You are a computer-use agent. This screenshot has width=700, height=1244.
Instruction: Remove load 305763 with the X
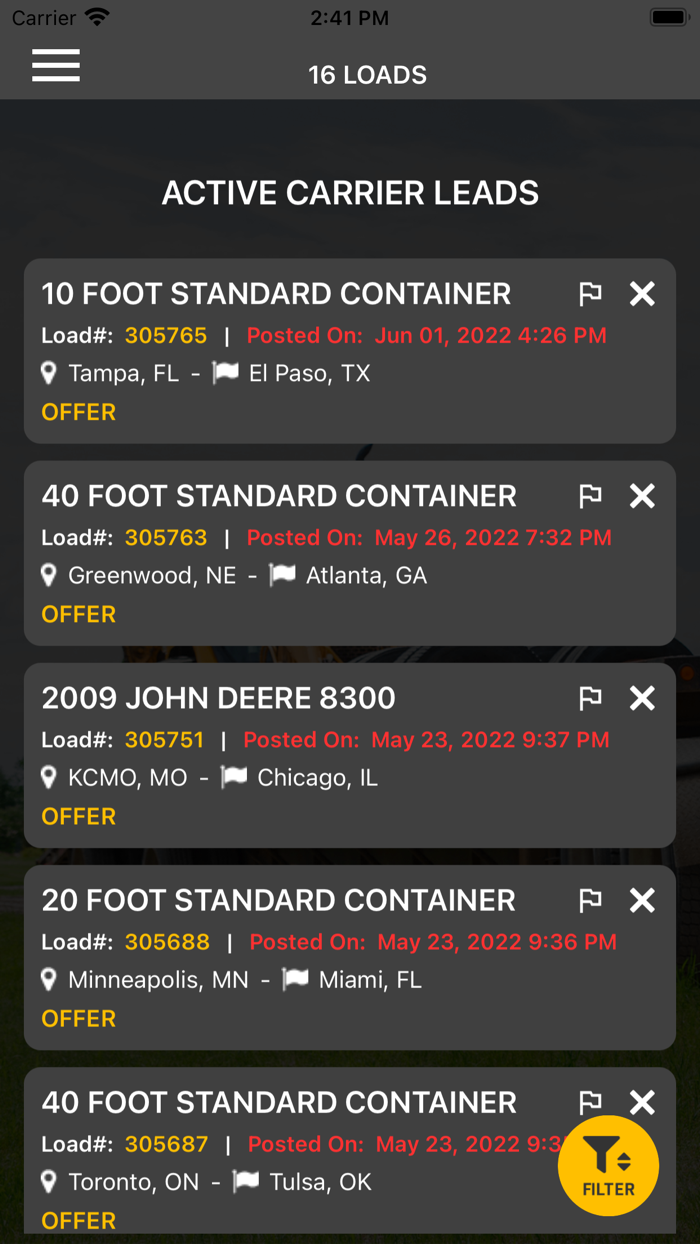642,496
